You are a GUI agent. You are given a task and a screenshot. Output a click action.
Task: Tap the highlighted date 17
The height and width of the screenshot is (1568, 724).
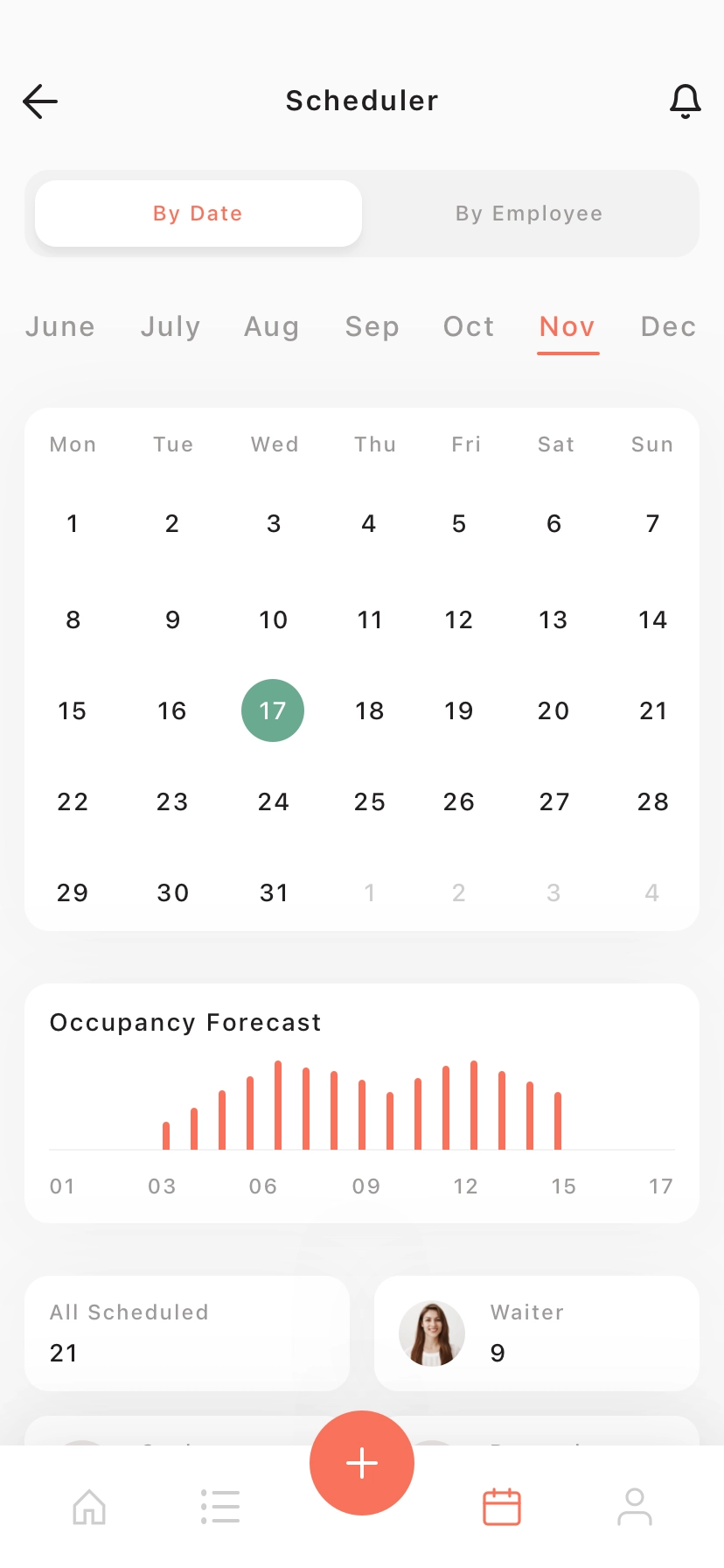click(273, 710)
